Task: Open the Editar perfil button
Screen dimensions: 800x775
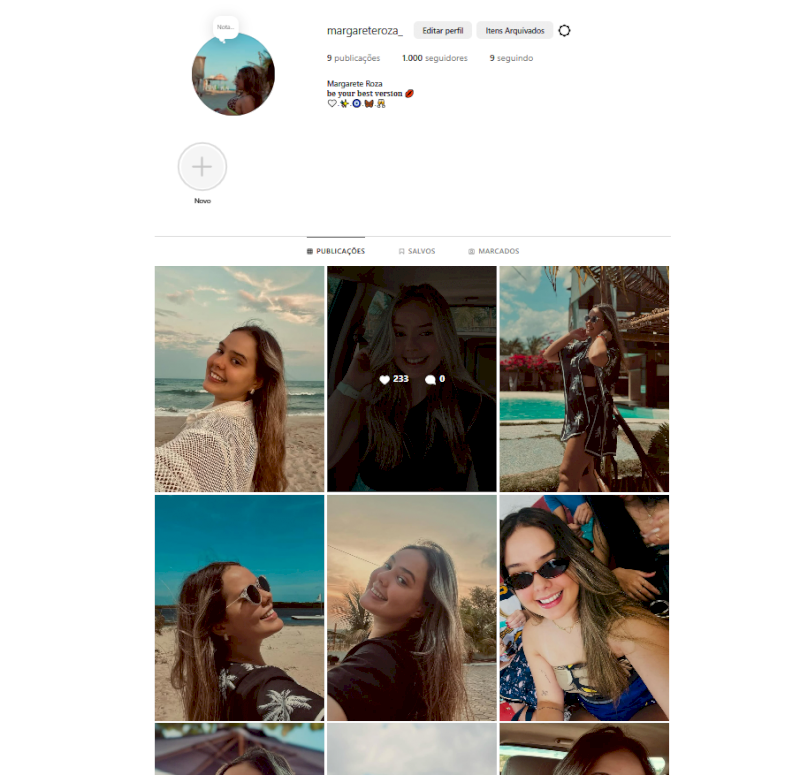Action: click(442, 31)
